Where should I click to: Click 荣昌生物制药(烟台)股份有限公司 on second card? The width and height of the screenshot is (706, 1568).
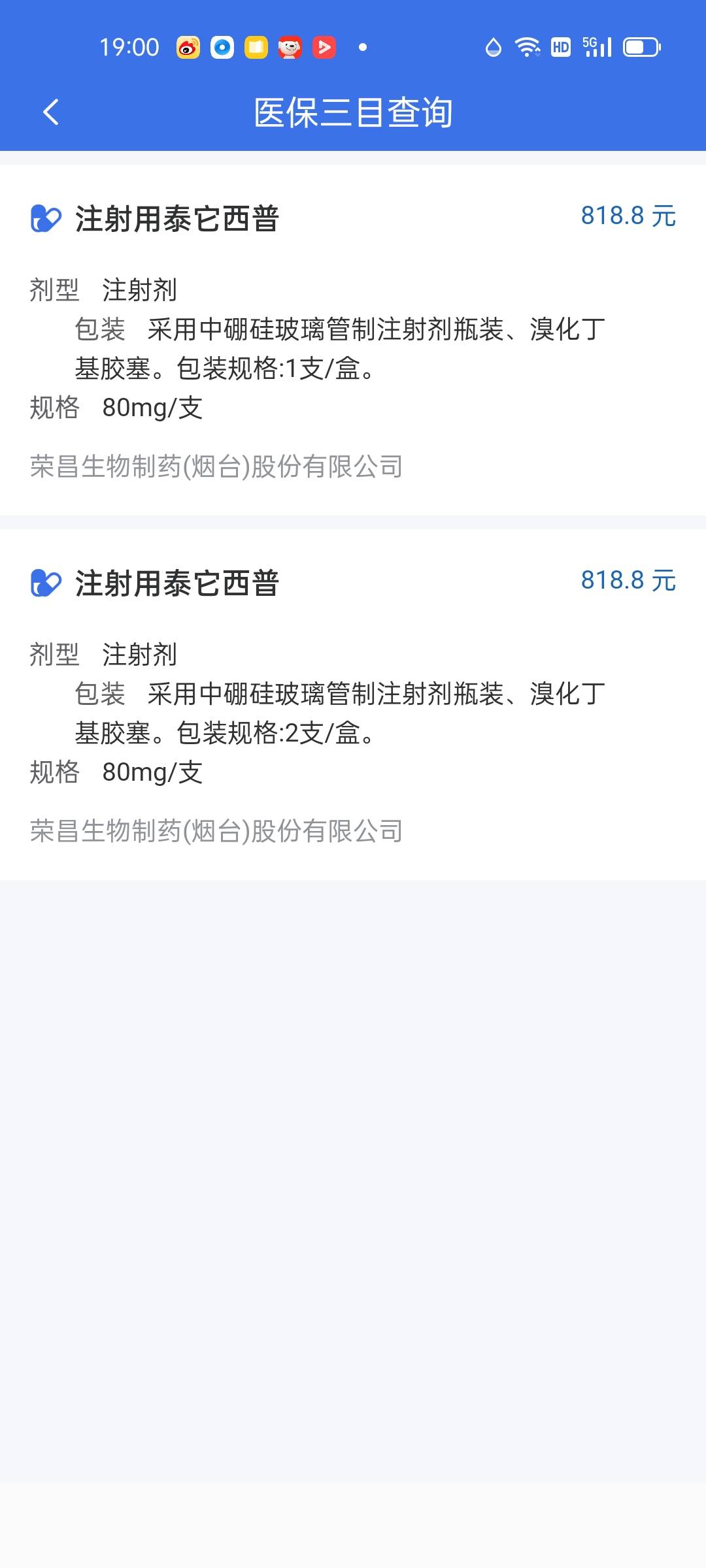pos(216,830)
